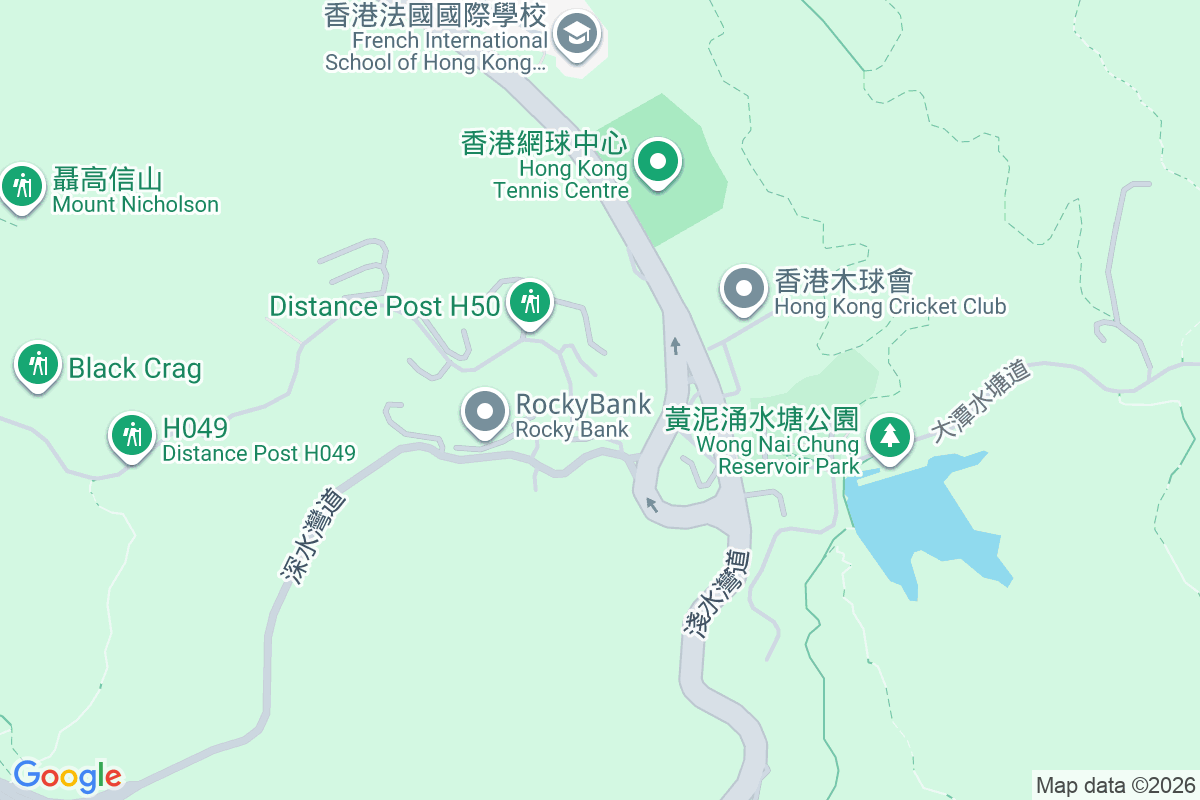
Task: Select the Black Crag hiking marker
Action: click(39, 365)
